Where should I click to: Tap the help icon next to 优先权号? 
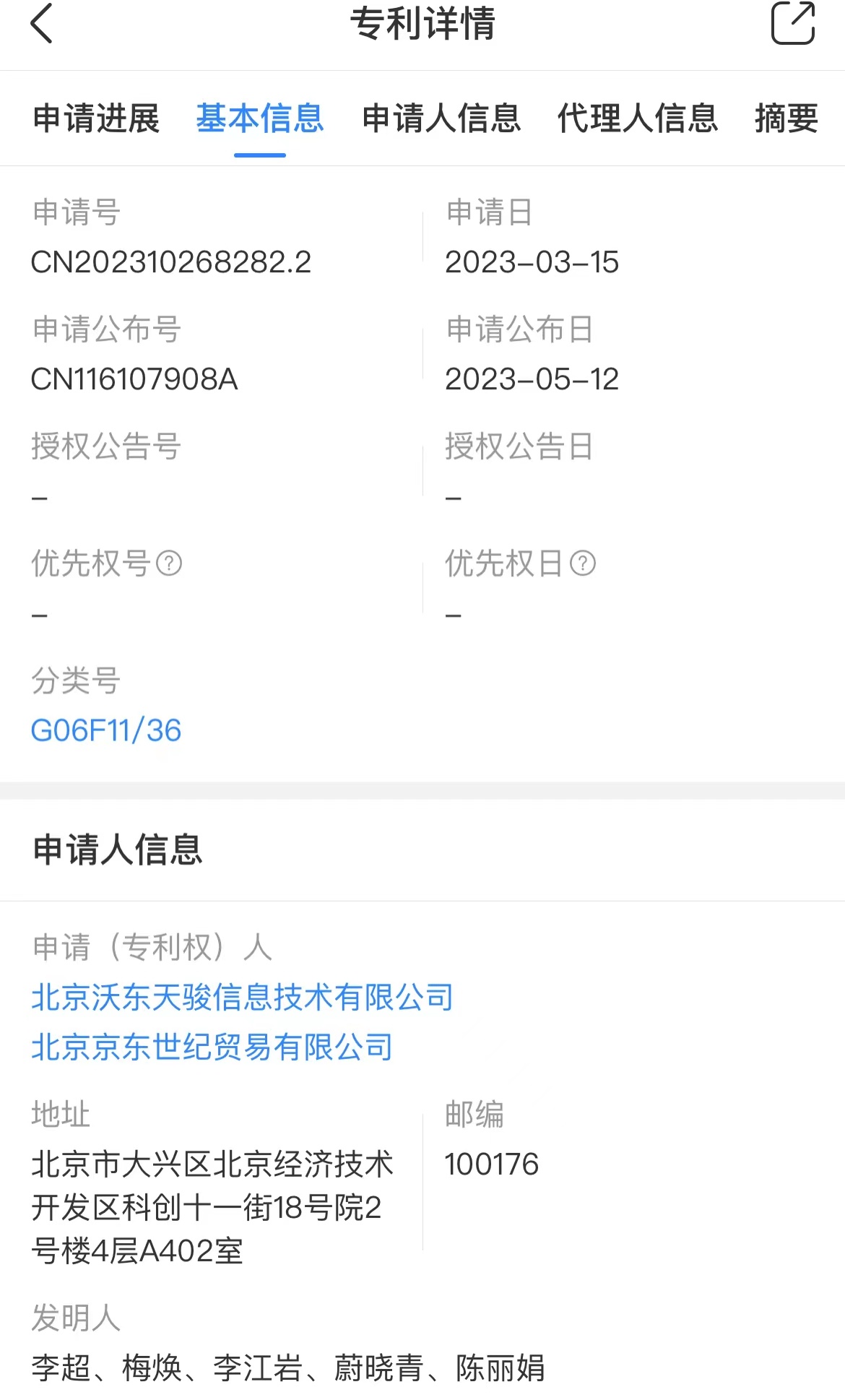tap(169, 563)
